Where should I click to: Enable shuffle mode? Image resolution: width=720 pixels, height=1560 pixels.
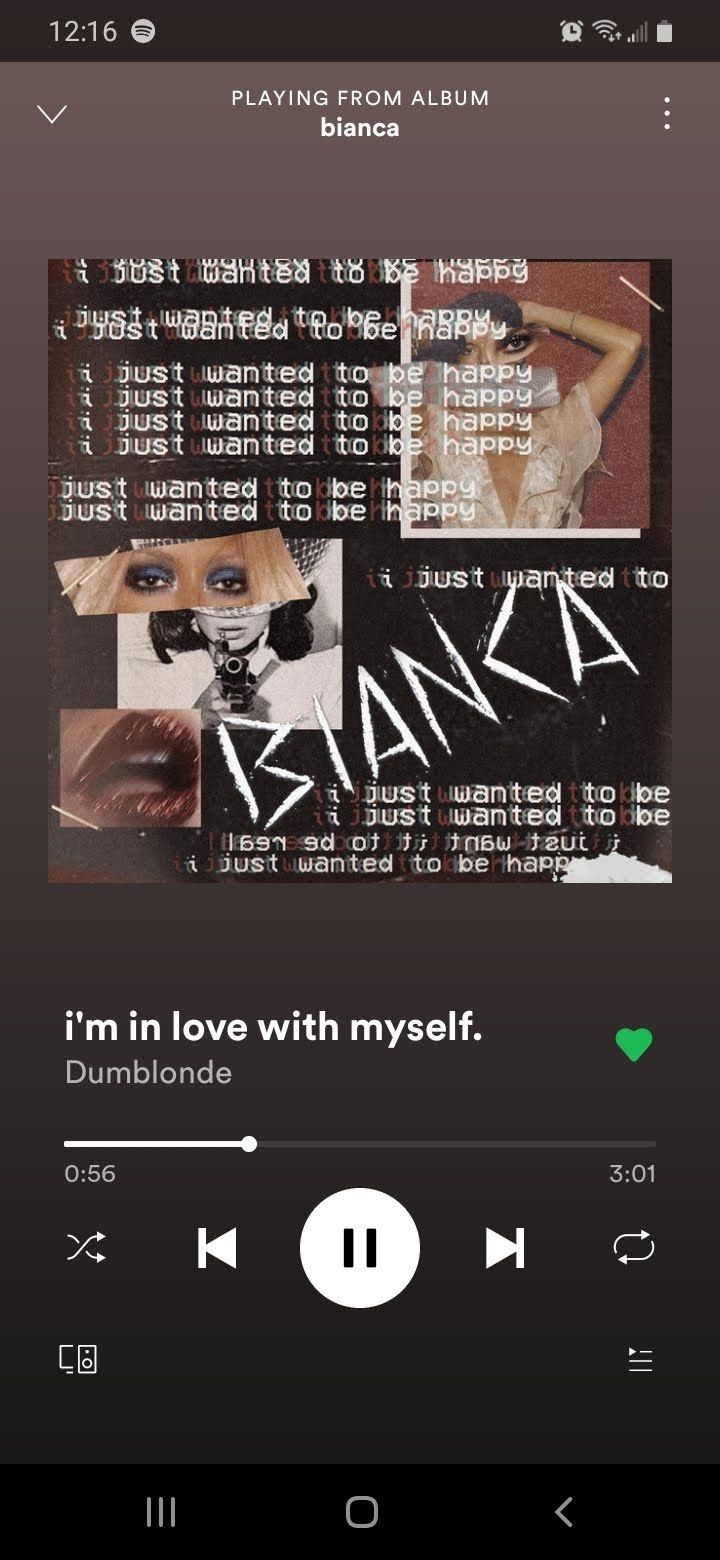click(x=86, y=1247)
